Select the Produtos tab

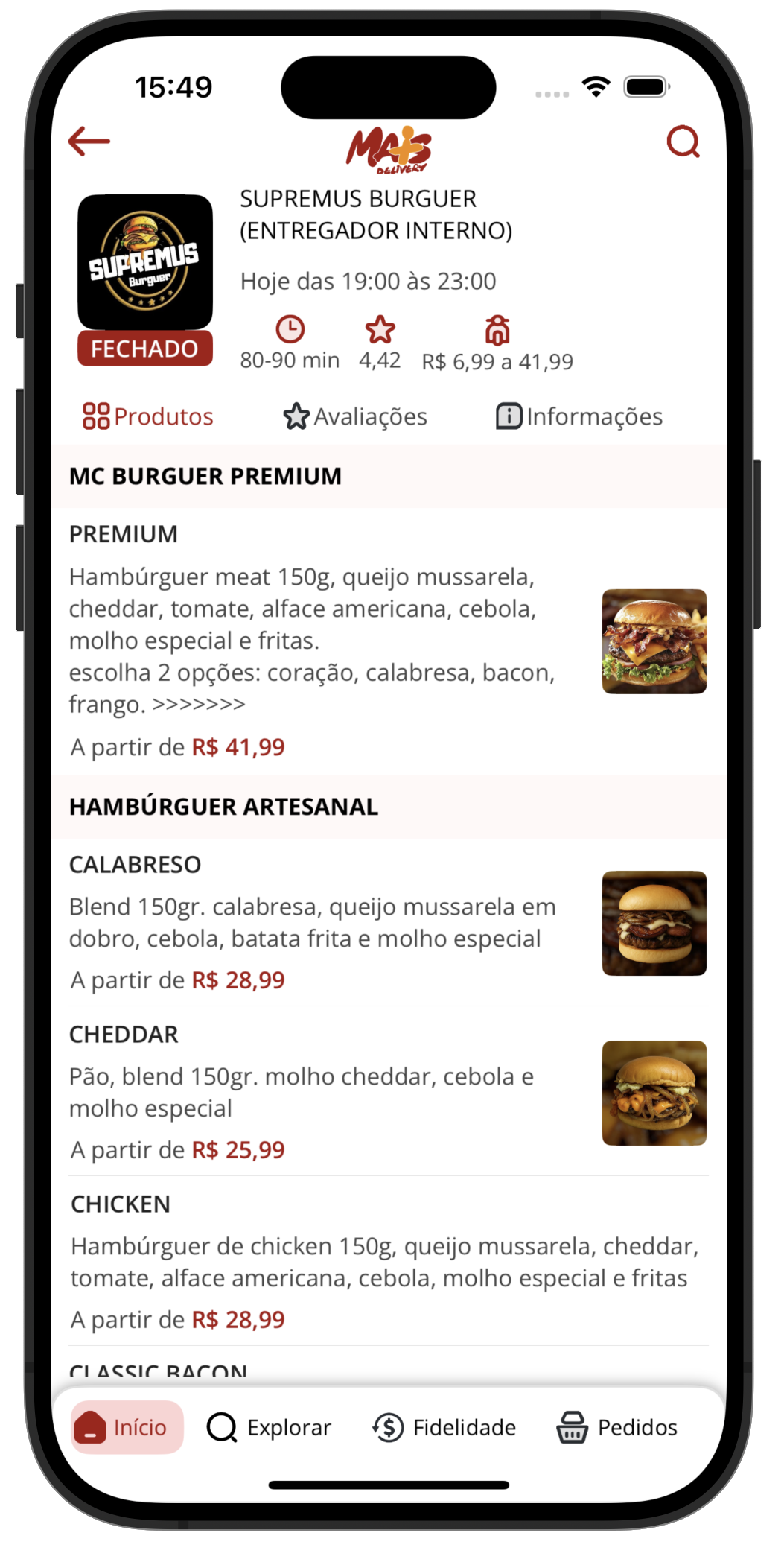(148, 416)
